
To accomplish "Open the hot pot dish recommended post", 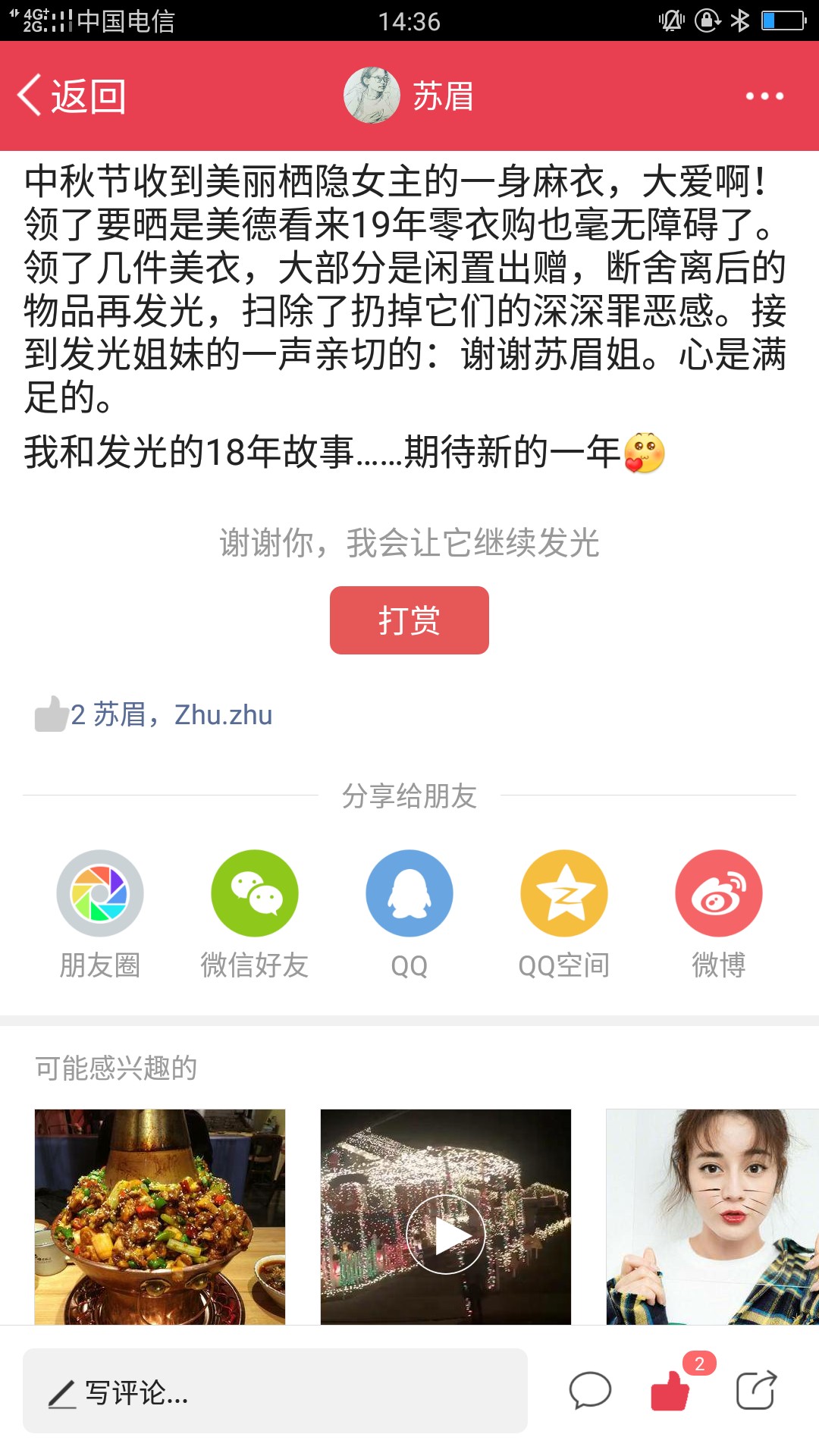I will tap(160, 1217).
